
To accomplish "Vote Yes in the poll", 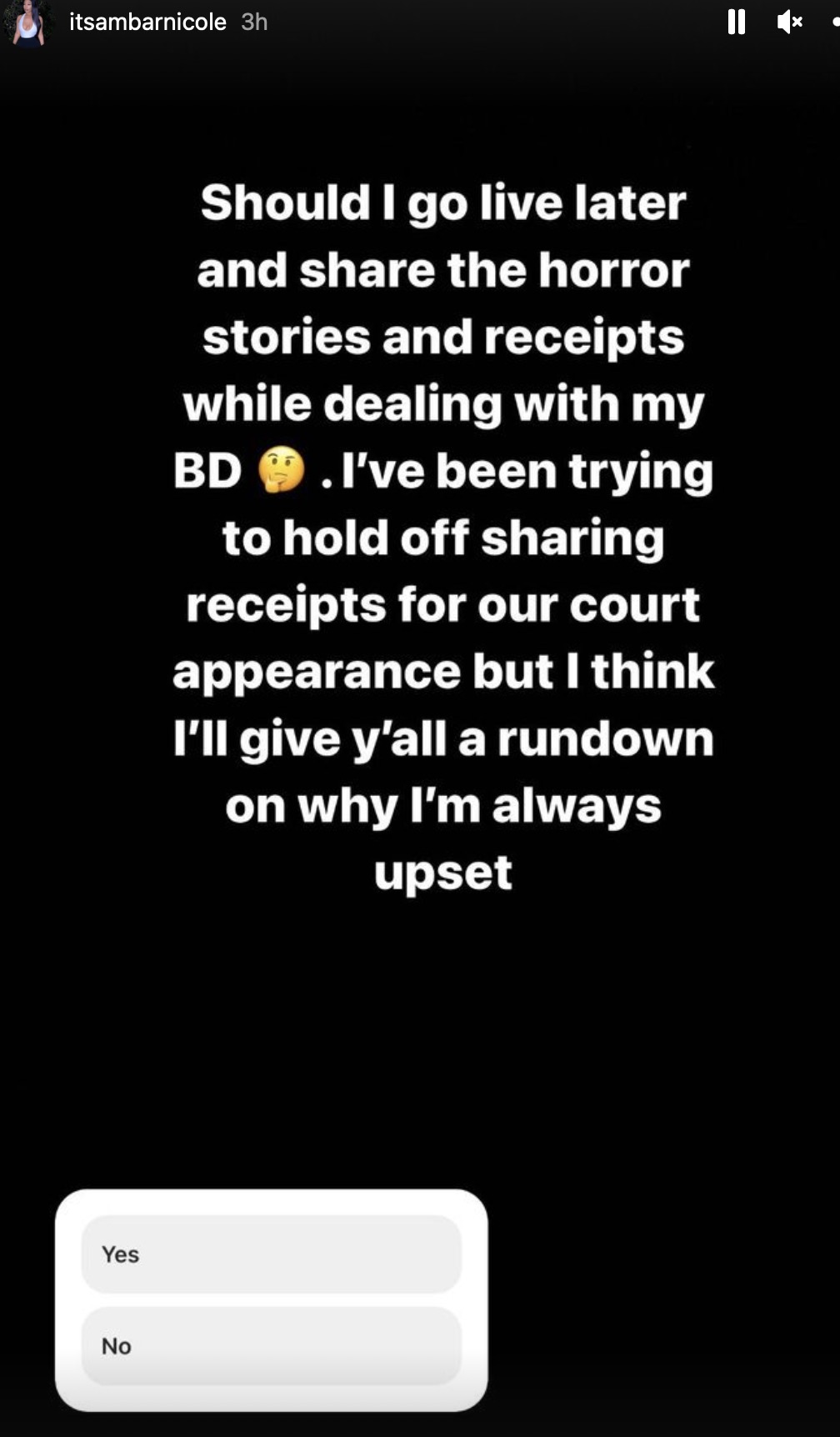I will [x=271, y=1254].
